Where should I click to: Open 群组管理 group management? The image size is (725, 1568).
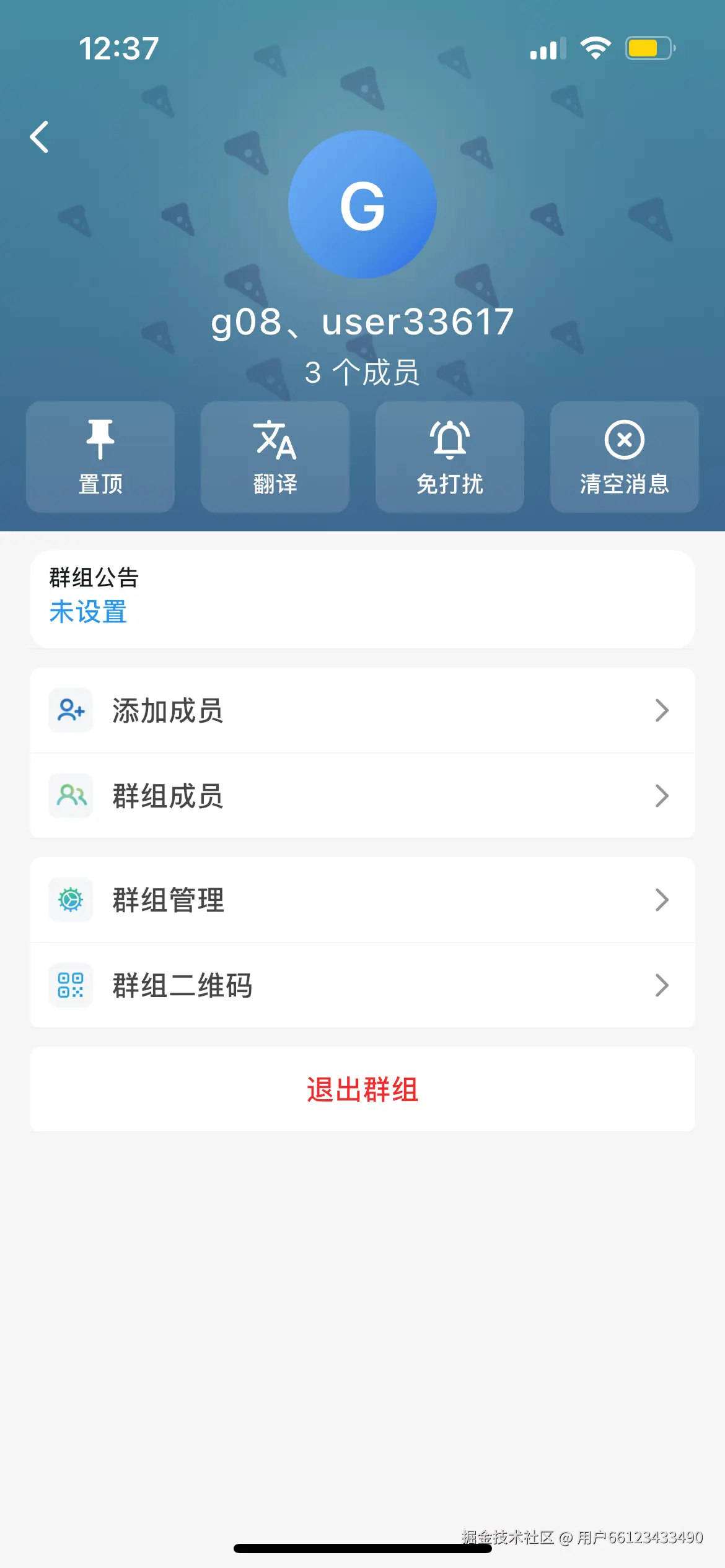click(x=362, y=900)
